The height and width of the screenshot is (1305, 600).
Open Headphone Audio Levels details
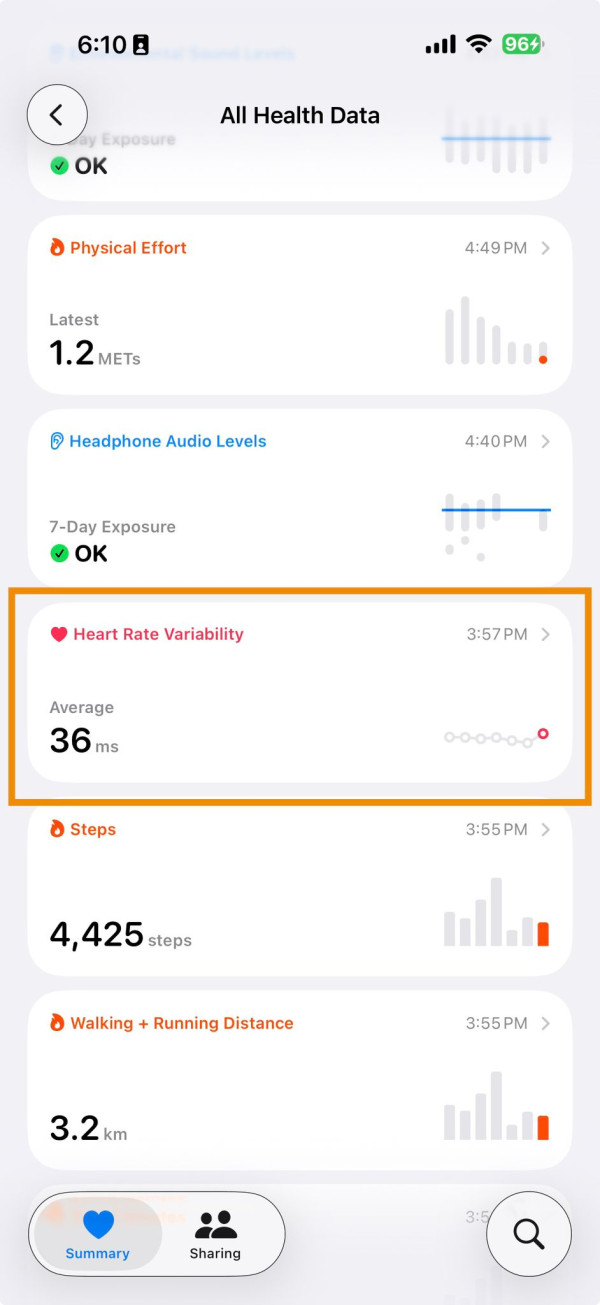pos(299,497)
